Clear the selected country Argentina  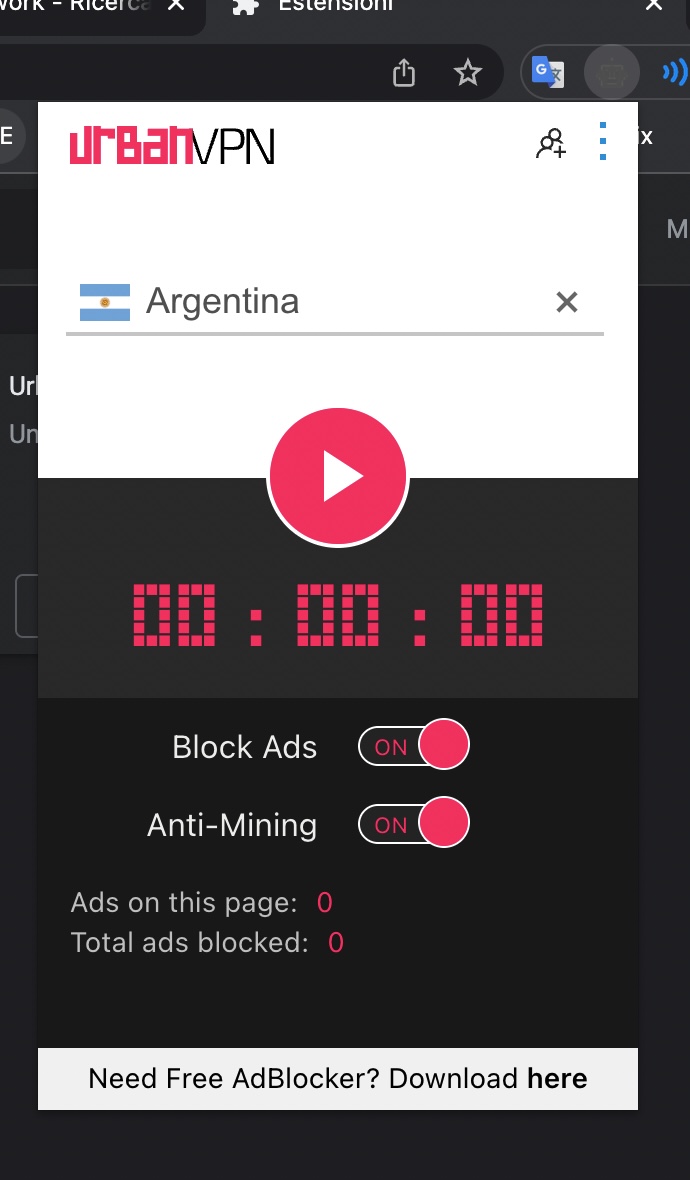(x=566, y=302)
